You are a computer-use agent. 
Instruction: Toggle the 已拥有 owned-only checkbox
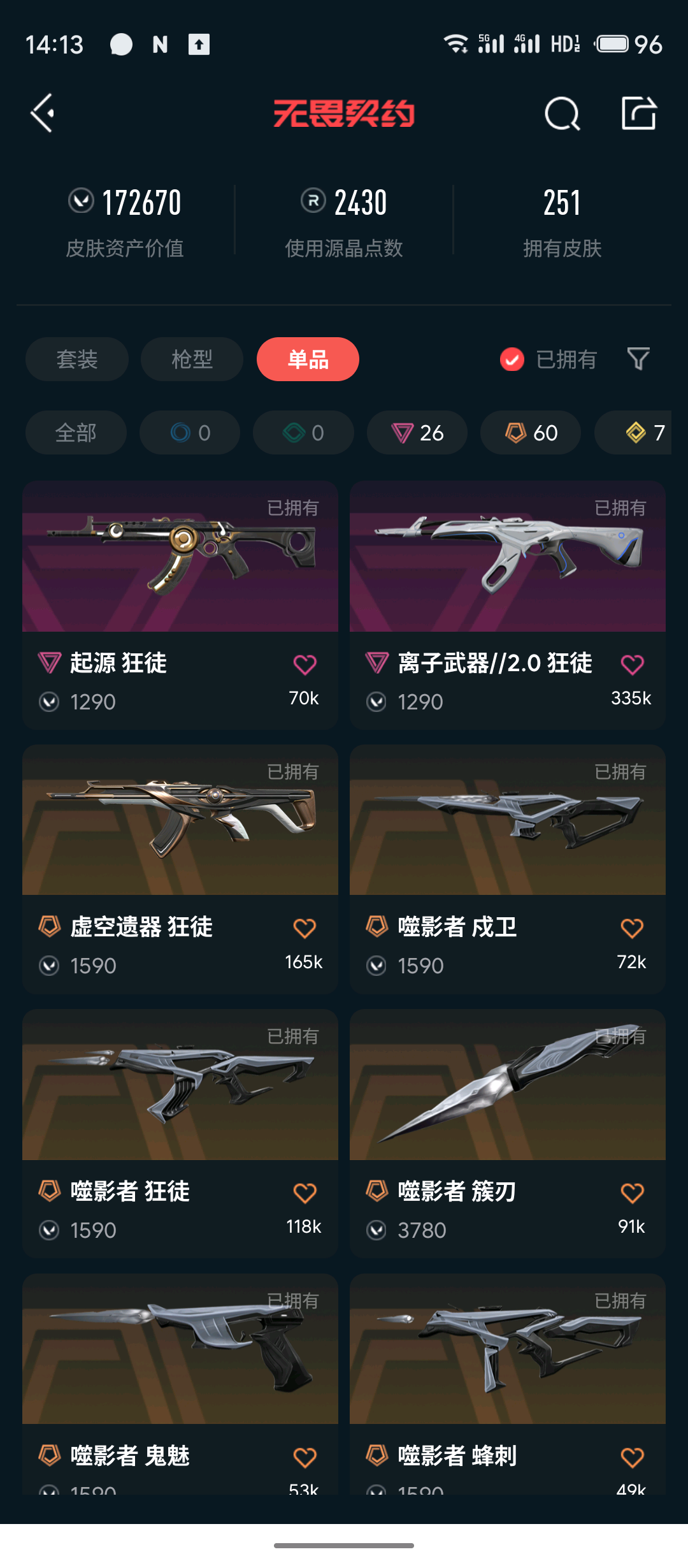tap(512, 359)
